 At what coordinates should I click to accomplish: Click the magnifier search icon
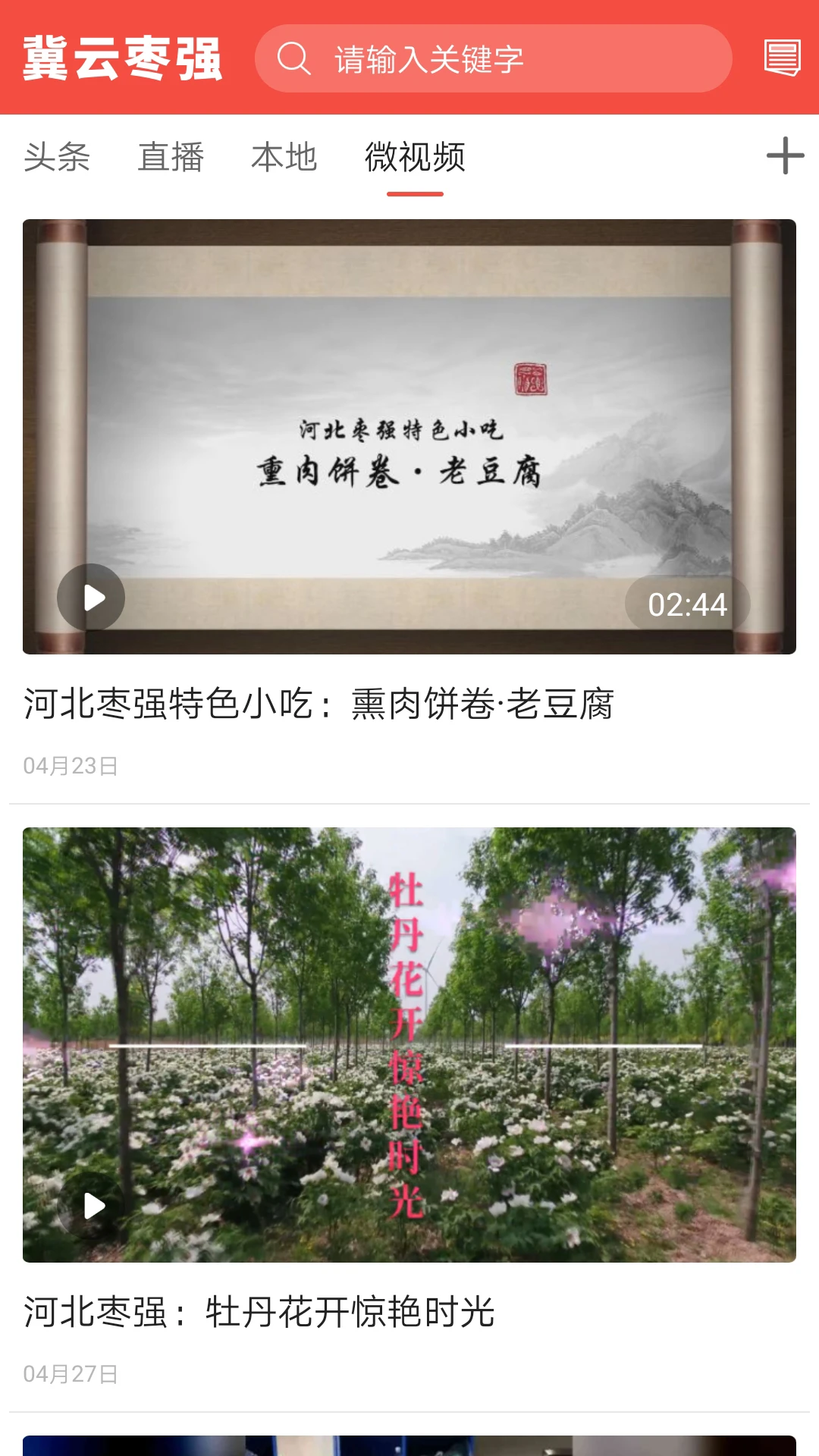pos(294,57)
